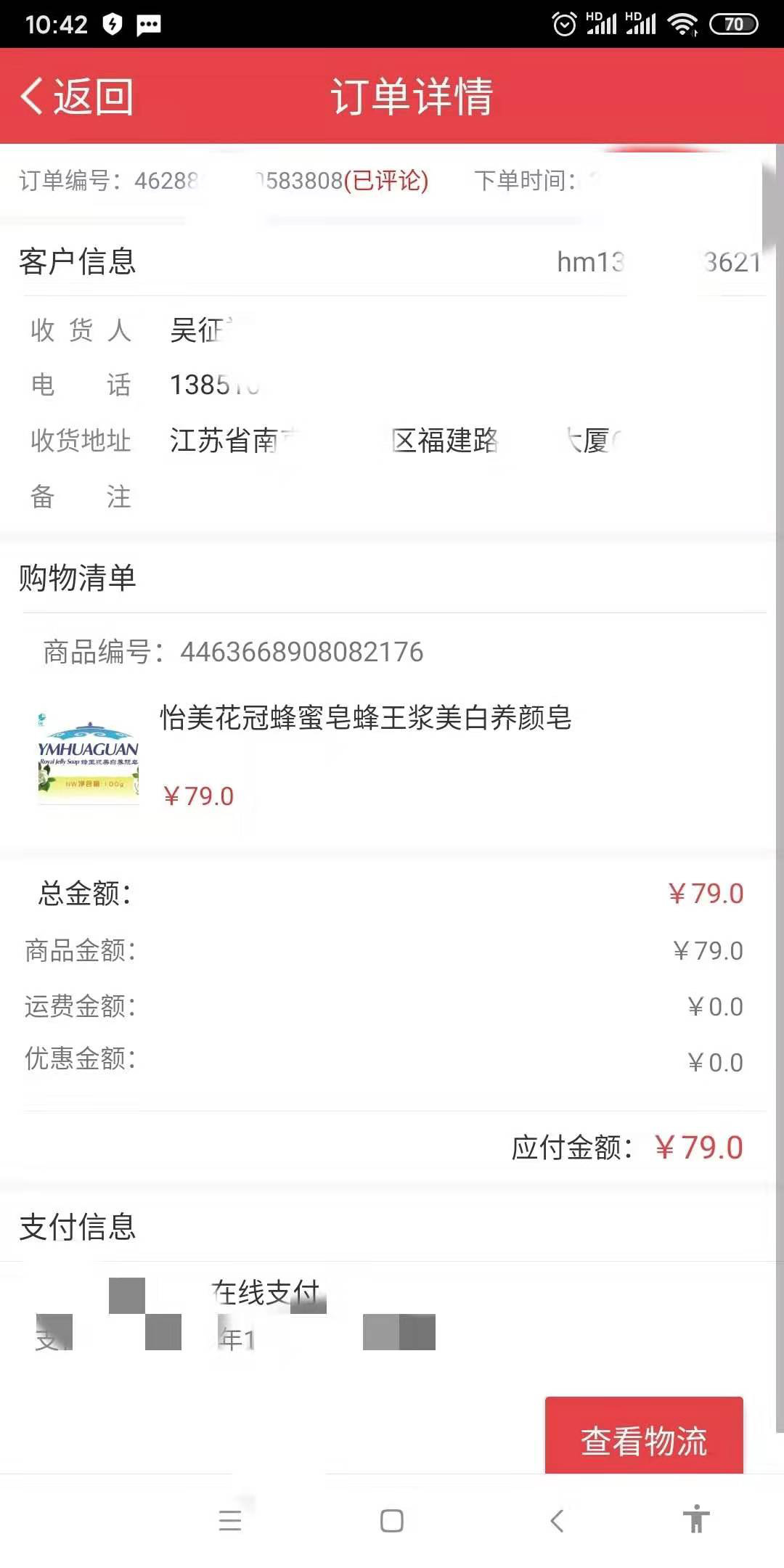
Task: Tap the system home button
Action: (392, 1520)
